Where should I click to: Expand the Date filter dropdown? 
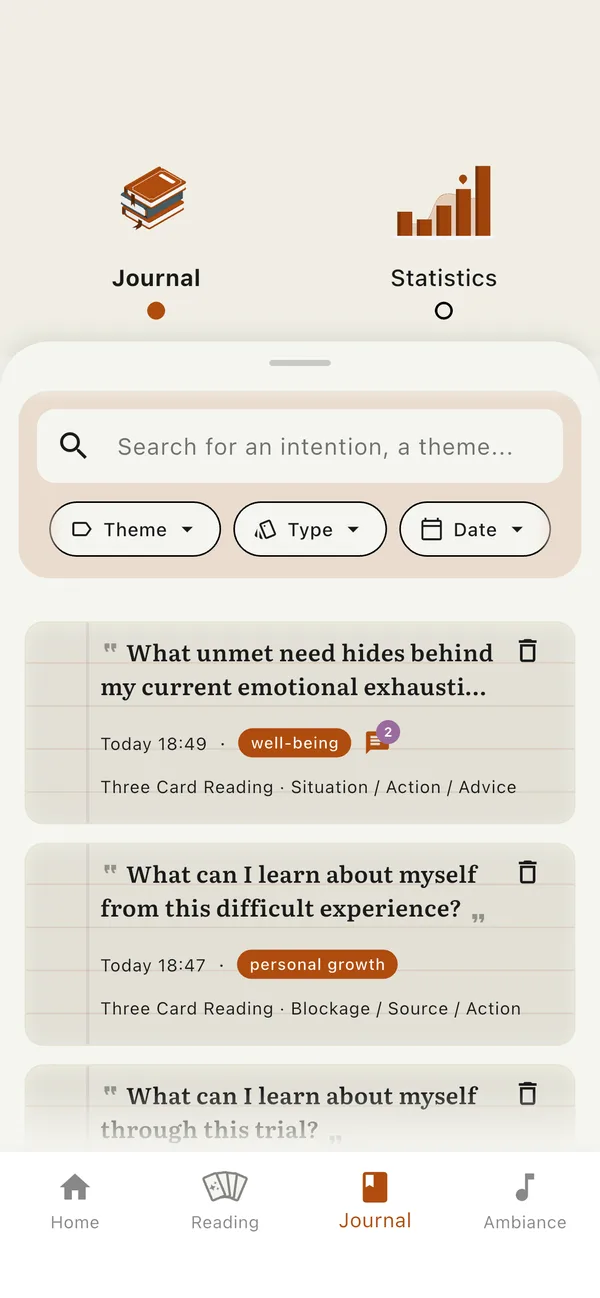tap(475, 529)
